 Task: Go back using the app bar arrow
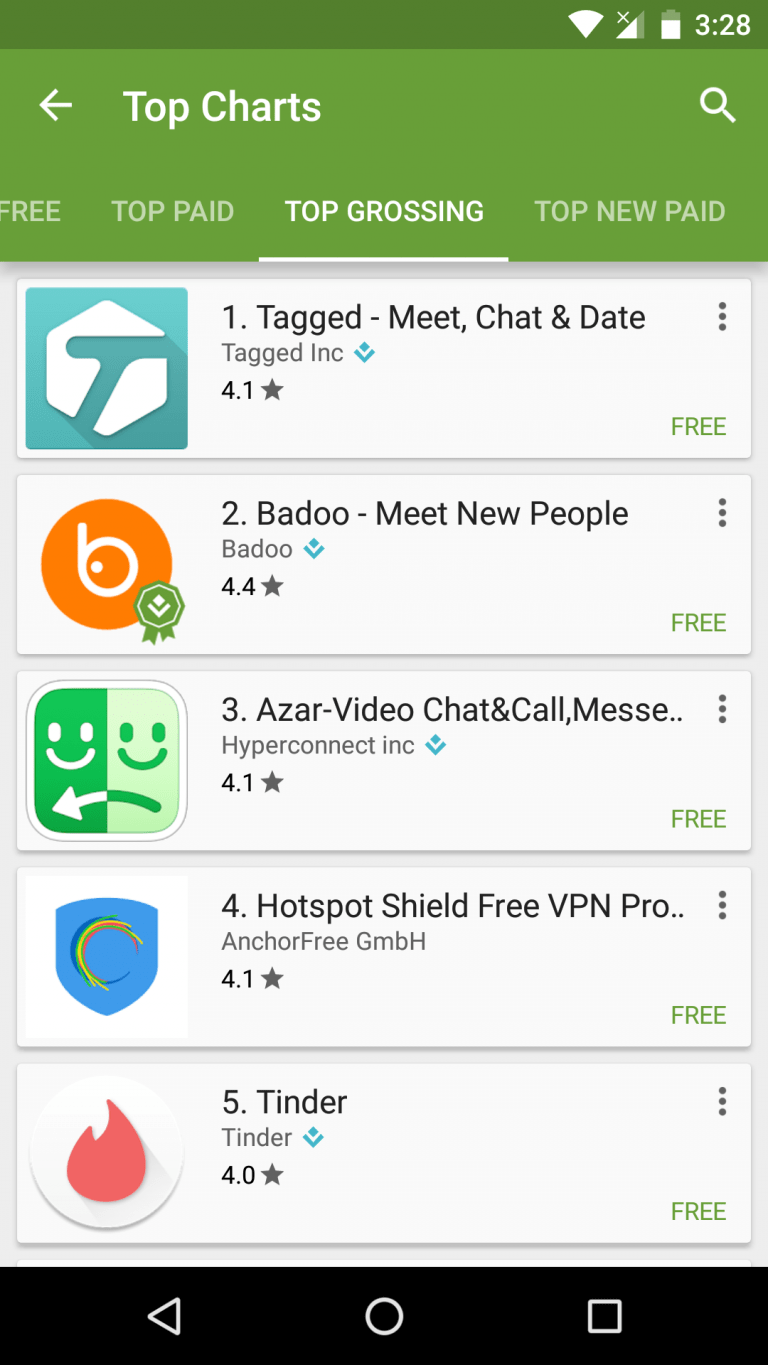pyautogui.click(x=56, y=106)
